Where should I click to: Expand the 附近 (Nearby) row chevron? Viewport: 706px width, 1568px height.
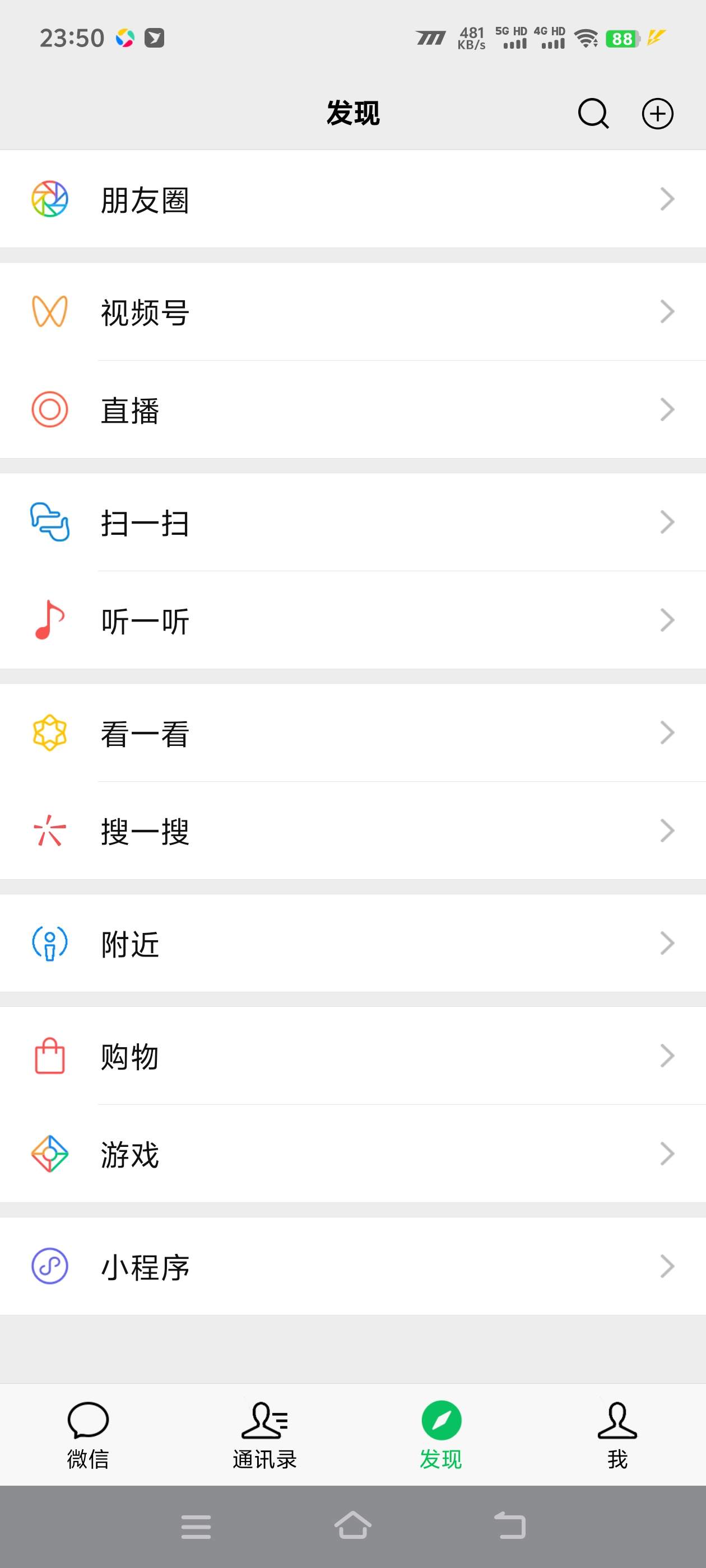coord(666,944)
